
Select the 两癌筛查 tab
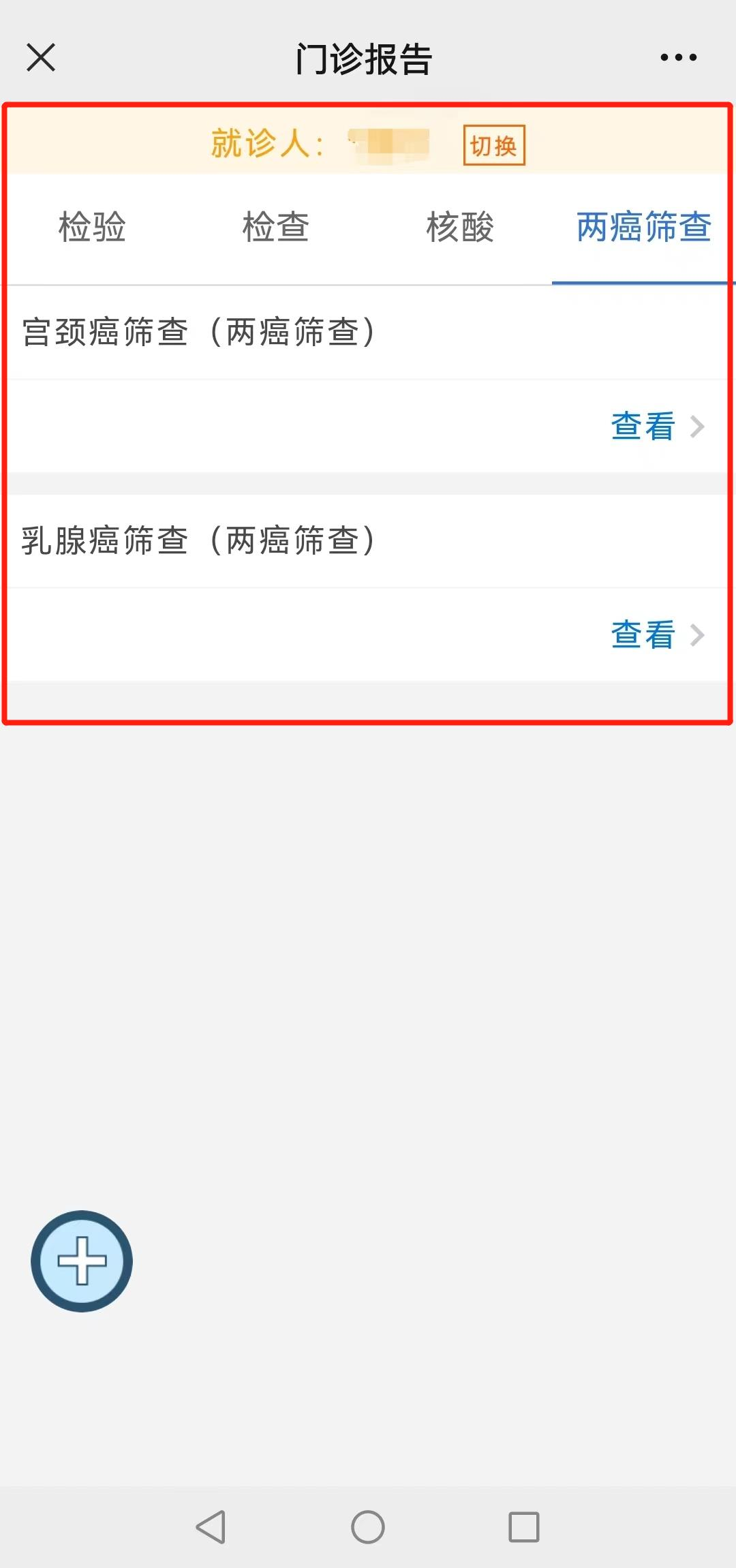point(643,227)
